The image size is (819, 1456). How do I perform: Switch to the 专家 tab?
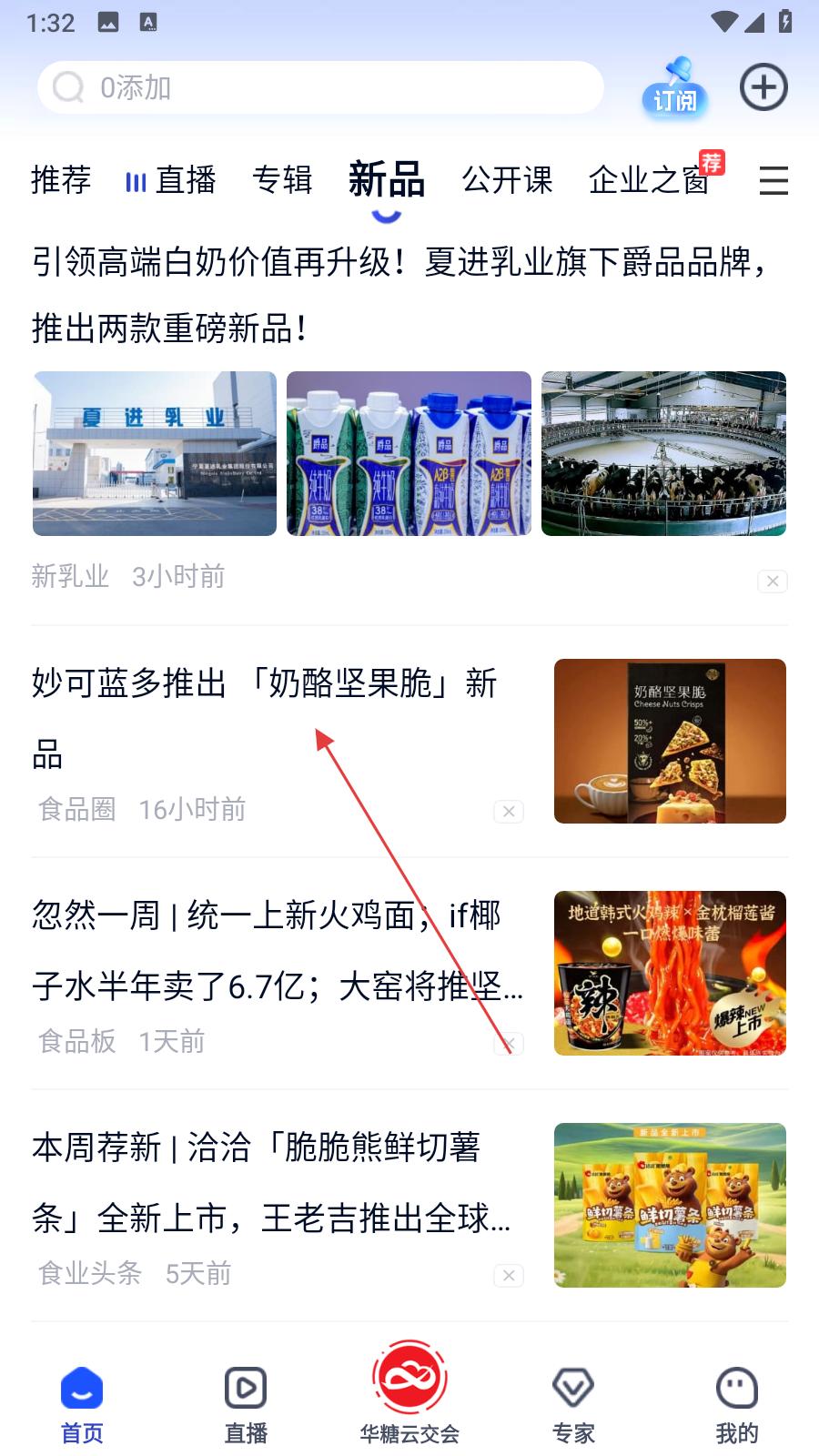coord(573,1406)
